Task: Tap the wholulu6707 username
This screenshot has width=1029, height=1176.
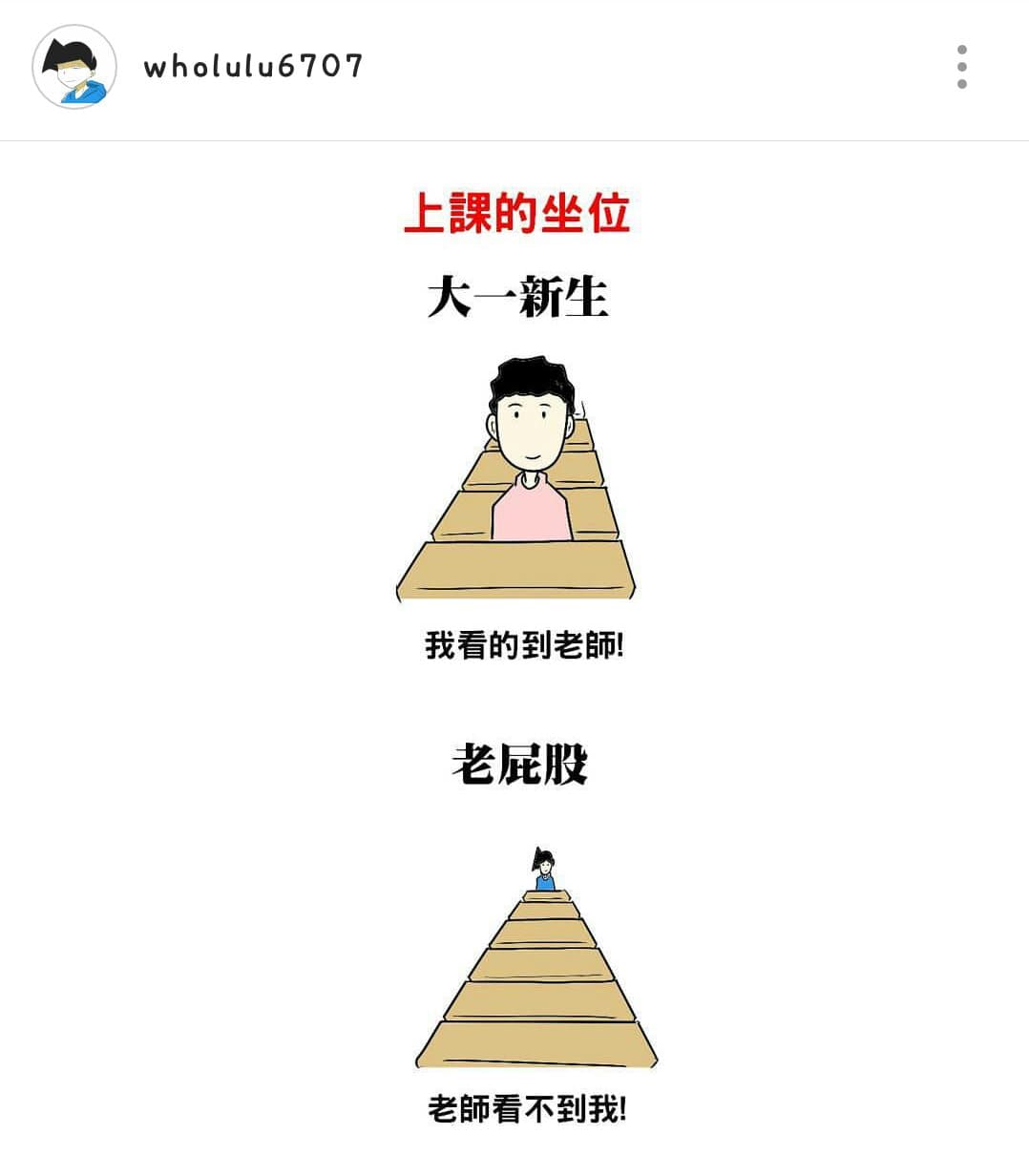Action: (253, 67)
